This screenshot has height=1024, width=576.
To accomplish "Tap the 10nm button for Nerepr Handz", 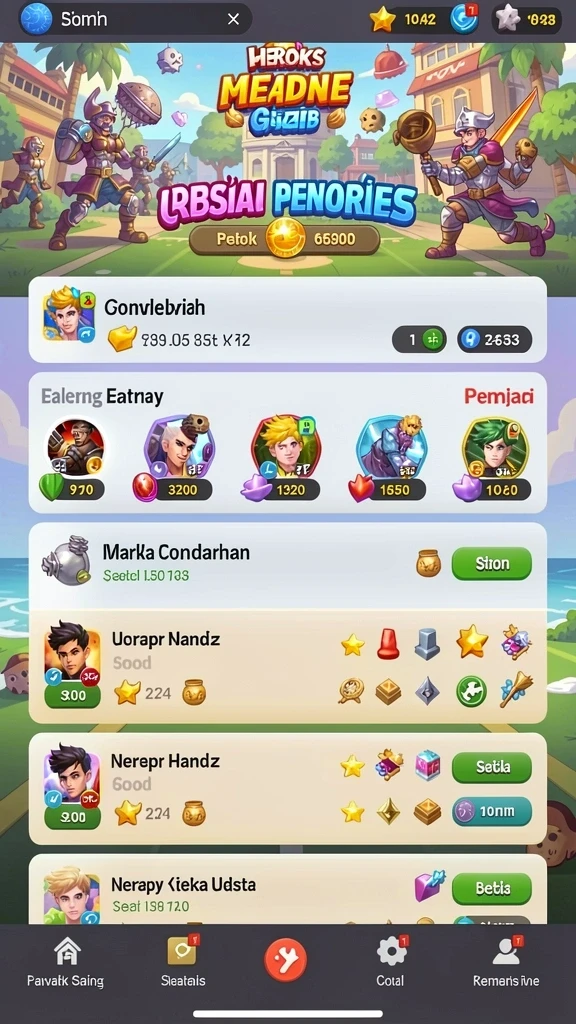I will click(x=492, y=812).
